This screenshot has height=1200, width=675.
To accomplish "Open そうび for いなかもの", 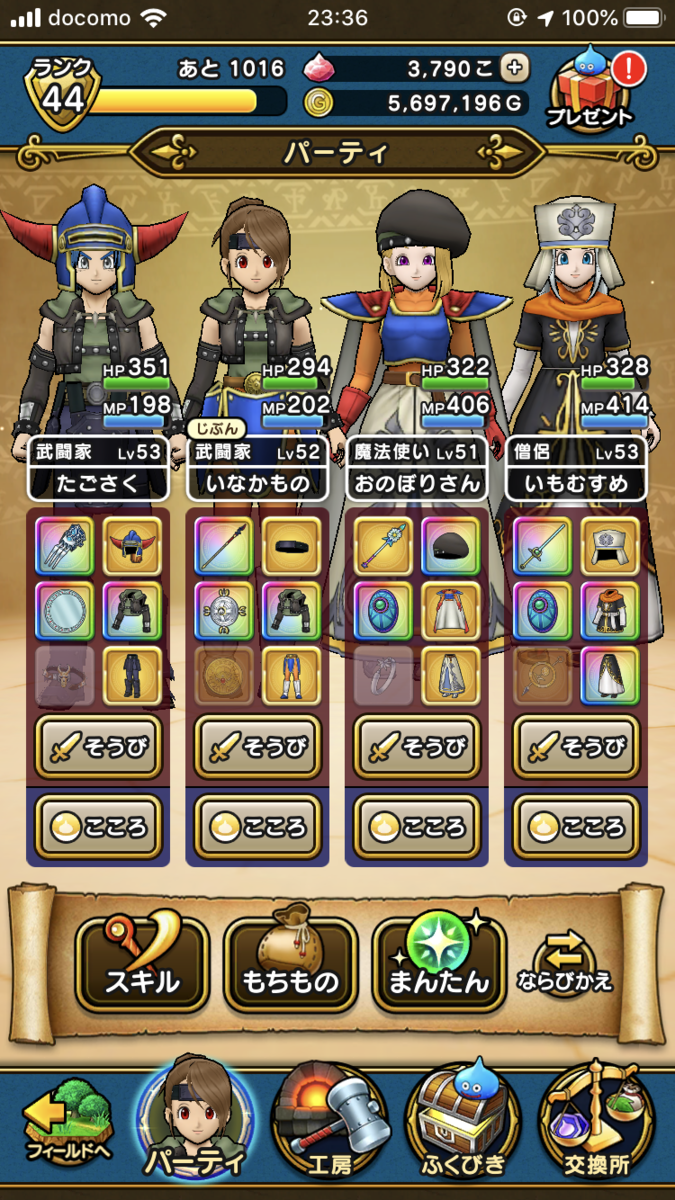I will [x=257, y=747].
